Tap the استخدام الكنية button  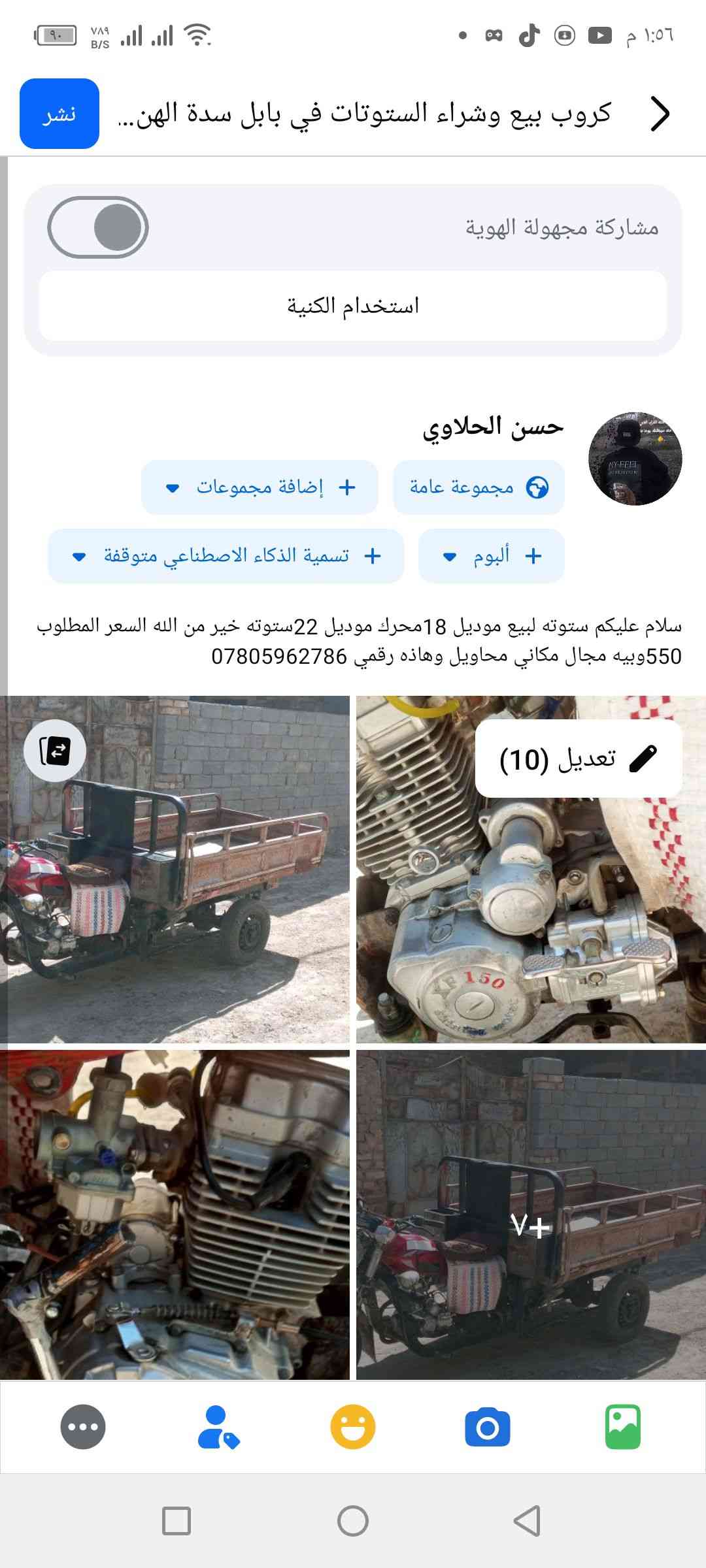click(353, 306)
